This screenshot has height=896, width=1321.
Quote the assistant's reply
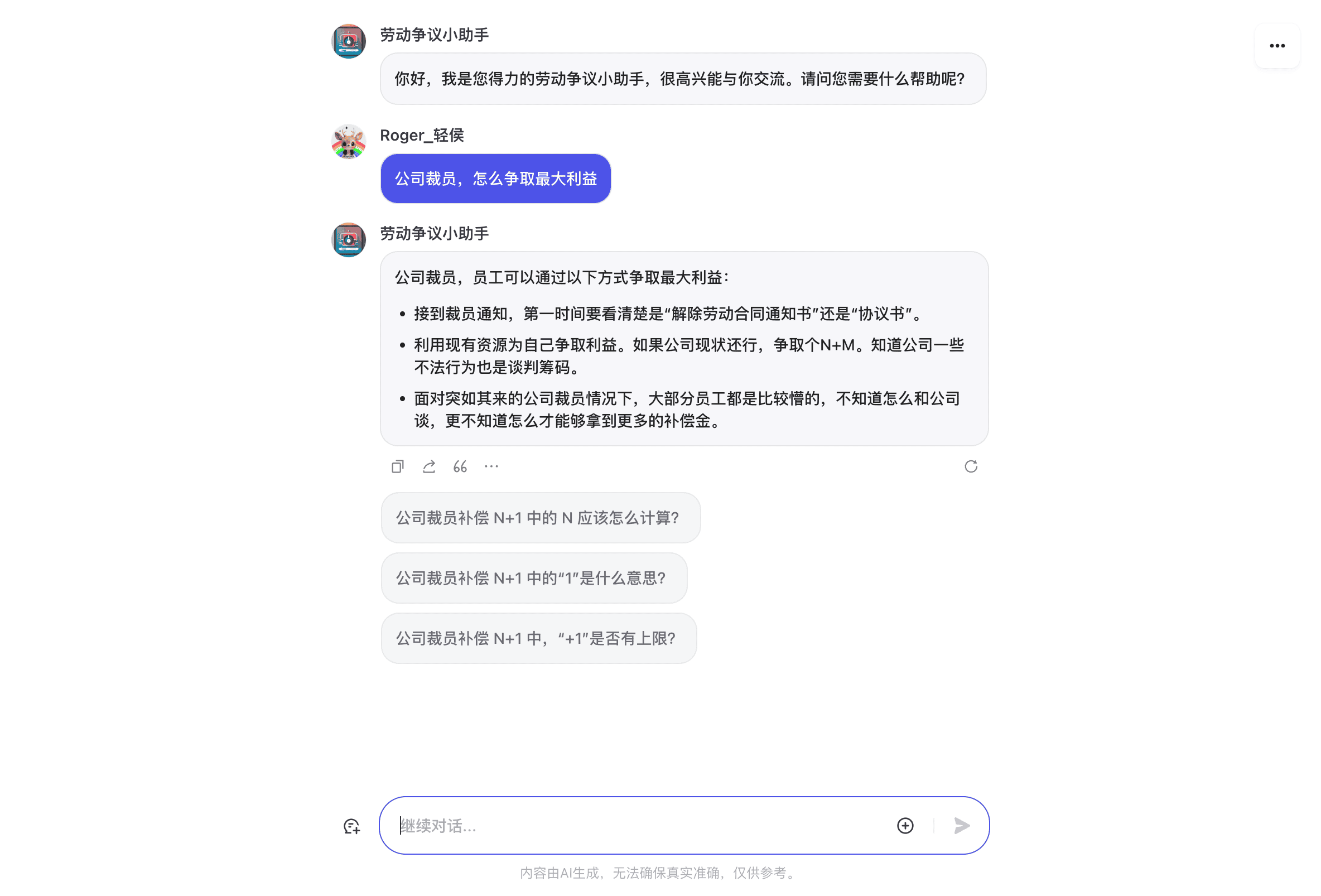pos(460,467)
